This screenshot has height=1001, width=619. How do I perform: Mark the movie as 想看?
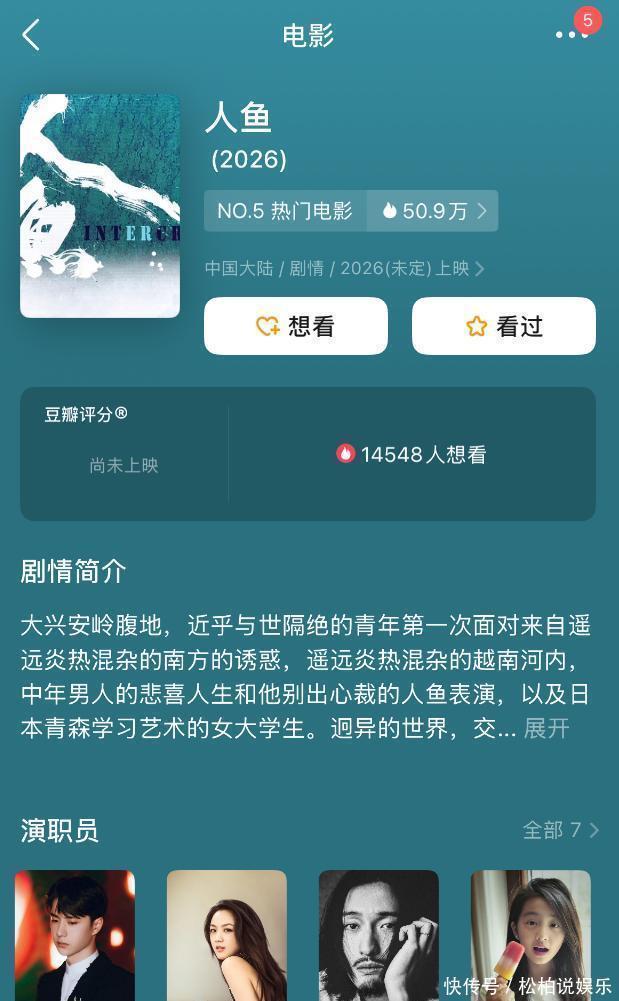[296, 326]
